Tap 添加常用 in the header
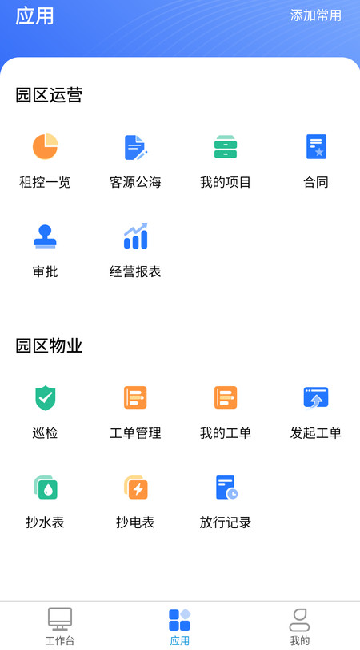This screenshot has height=650, width=360. coord(316,15)
